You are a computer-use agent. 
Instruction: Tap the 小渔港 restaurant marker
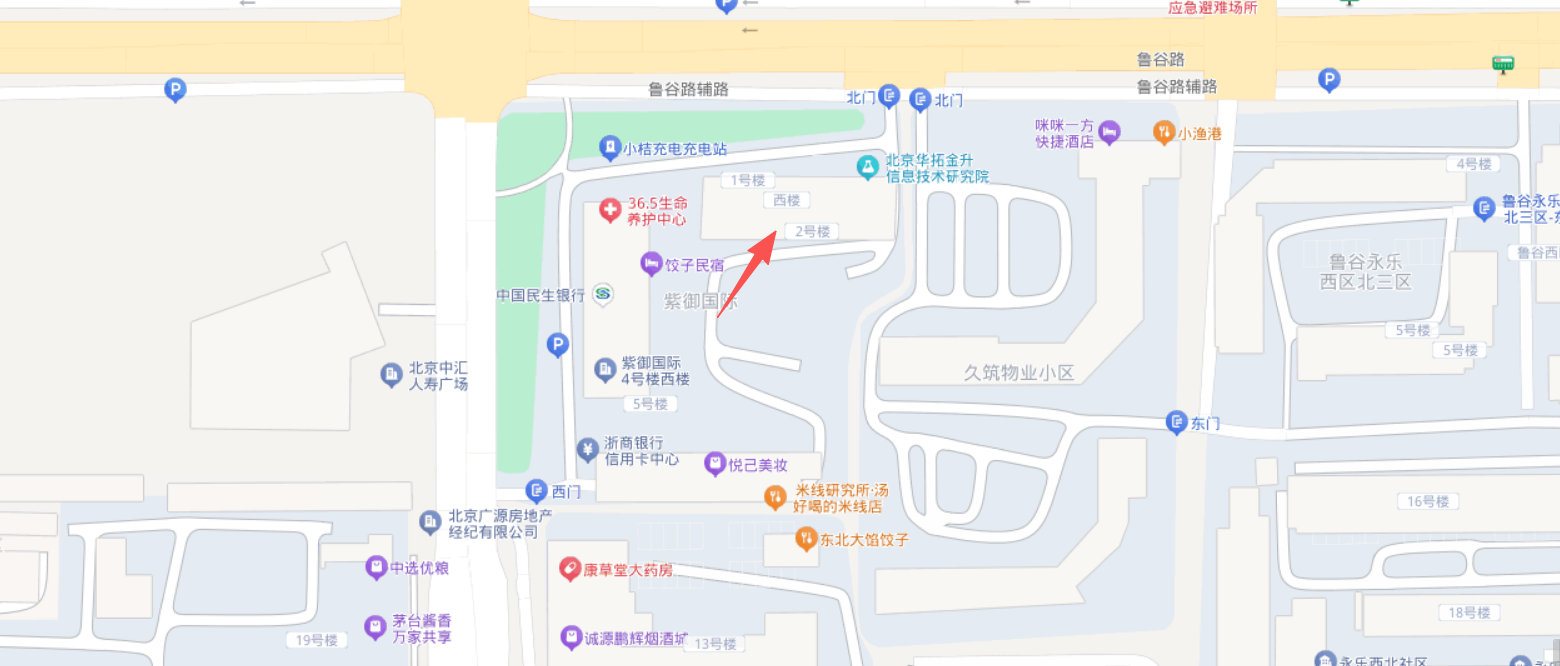point(1163,132)
